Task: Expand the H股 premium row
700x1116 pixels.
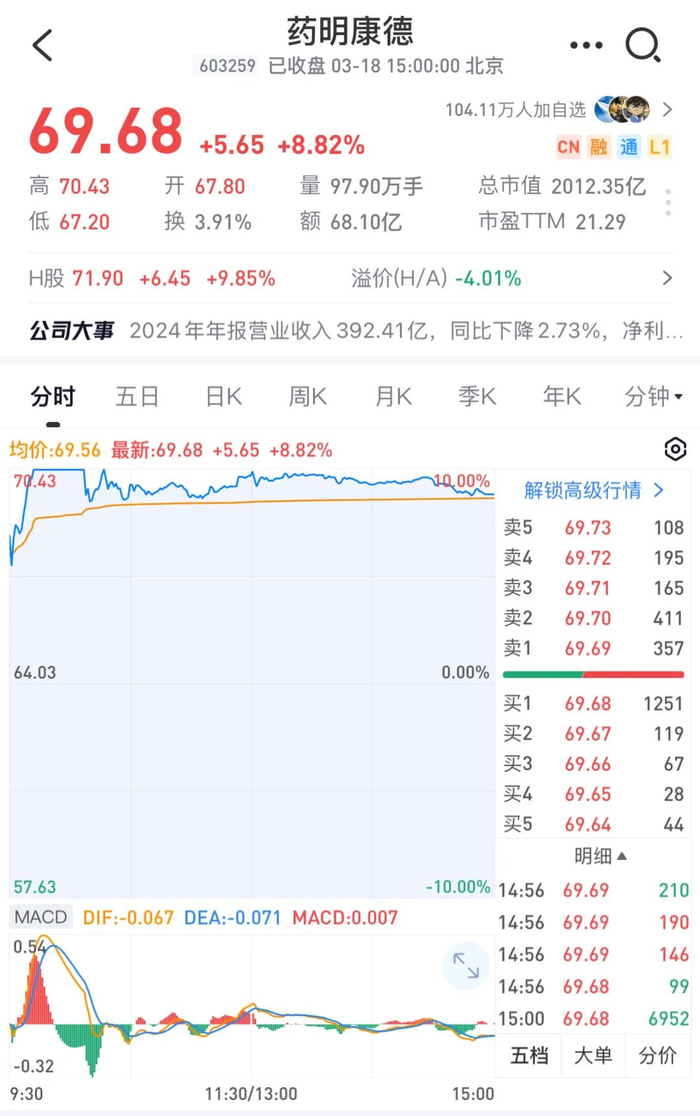Action: (667, 278)
